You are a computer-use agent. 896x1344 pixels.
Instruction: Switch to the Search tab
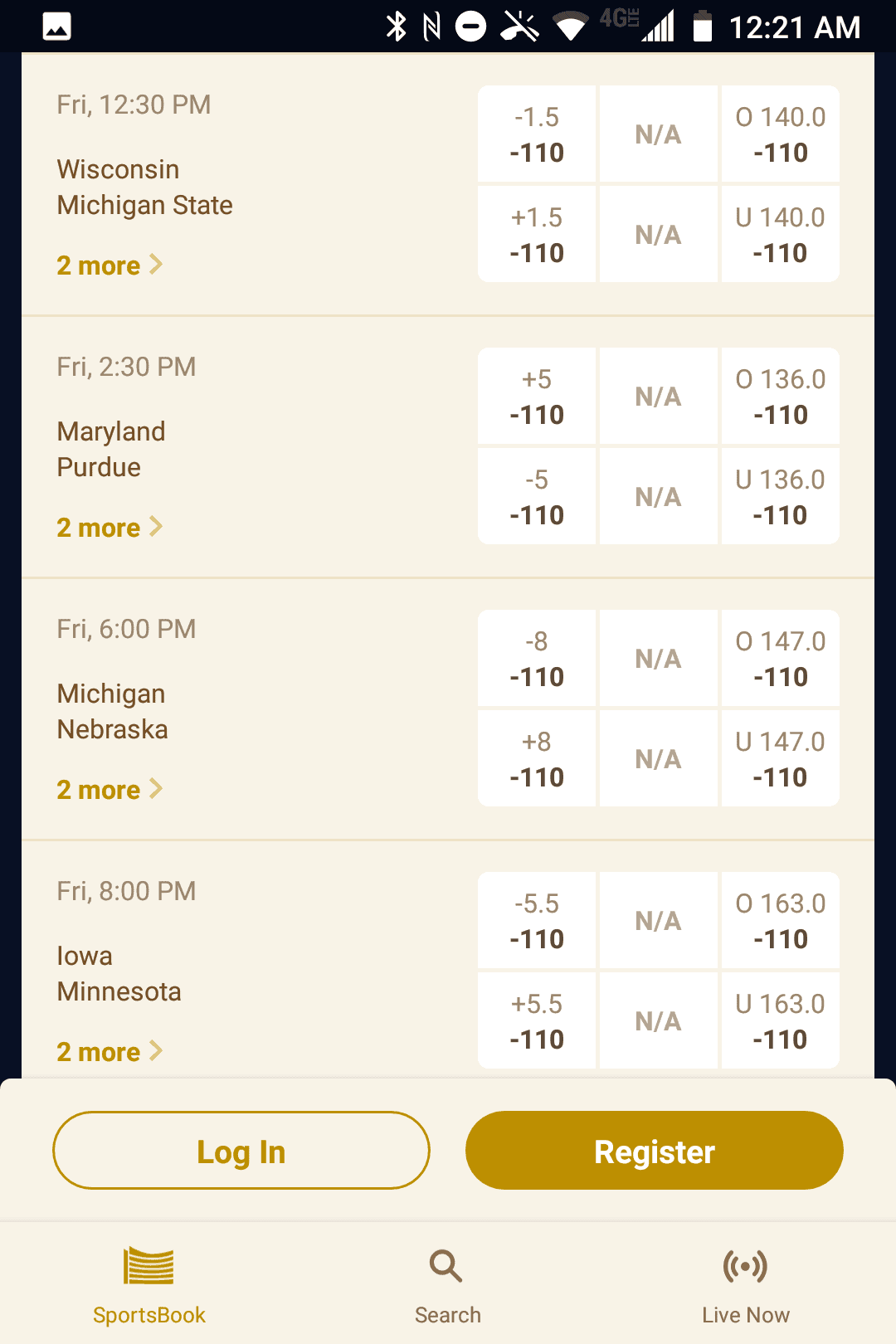tap(447, 1284)
